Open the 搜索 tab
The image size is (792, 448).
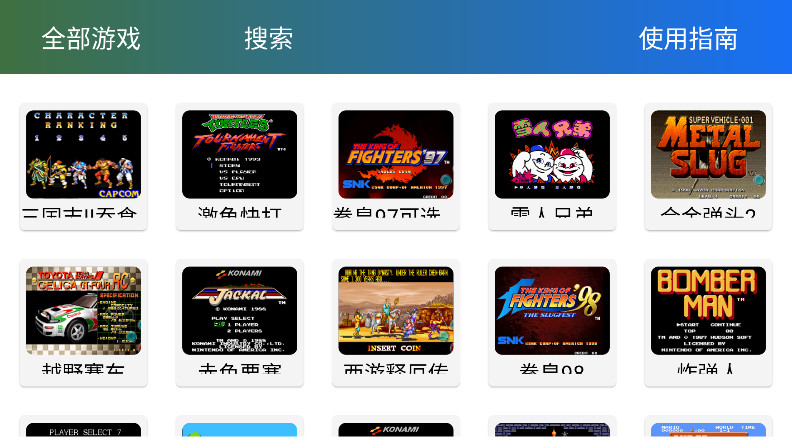[x=268, y=38]
